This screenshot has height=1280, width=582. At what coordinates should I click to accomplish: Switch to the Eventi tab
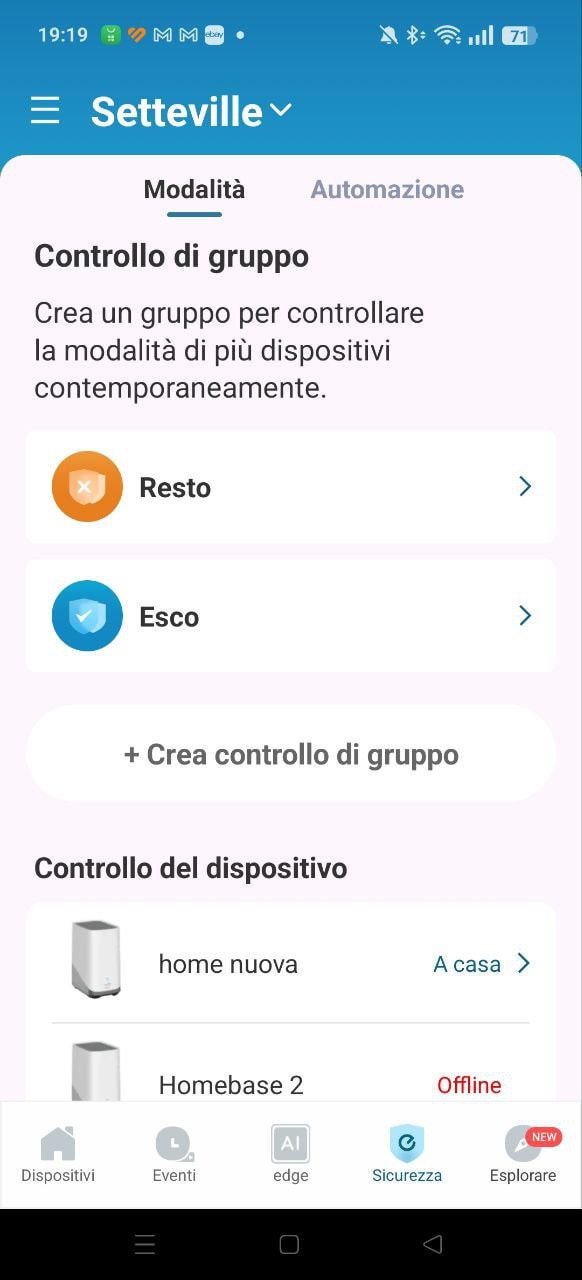pos(174,1155)
